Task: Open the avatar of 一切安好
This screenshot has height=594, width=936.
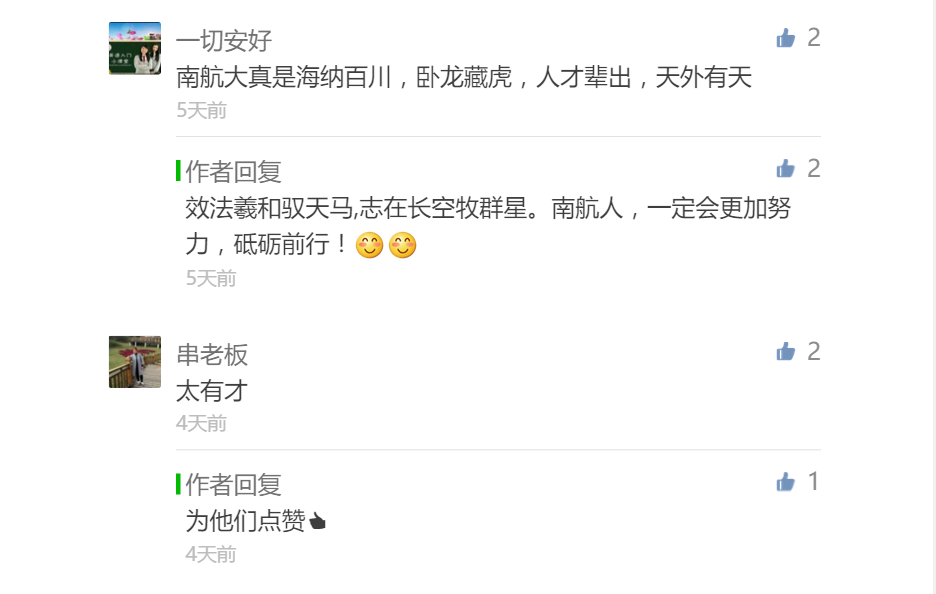Action: tap(135, 48)
